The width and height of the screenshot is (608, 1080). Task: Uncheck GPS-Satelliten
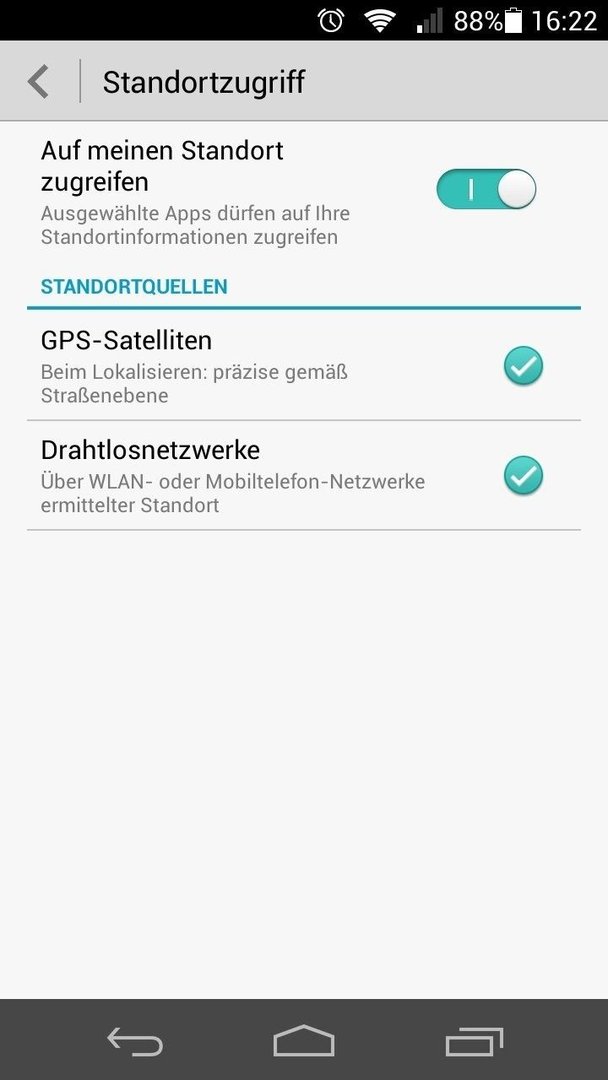click(x=523, y=366)
